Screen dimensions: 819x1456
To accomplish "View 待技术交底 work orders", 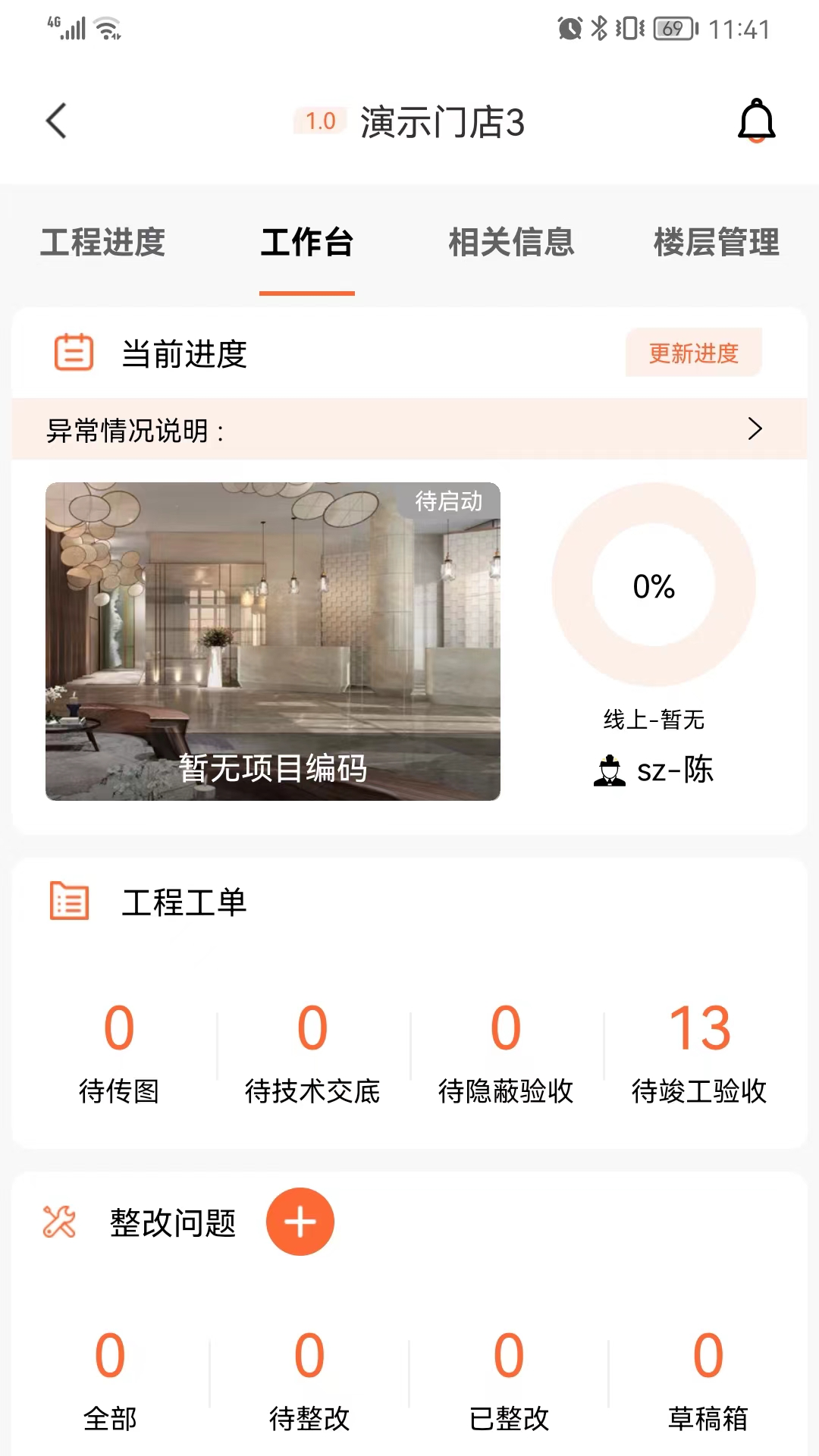I will pyautogui.click(x=312, y=1050).
